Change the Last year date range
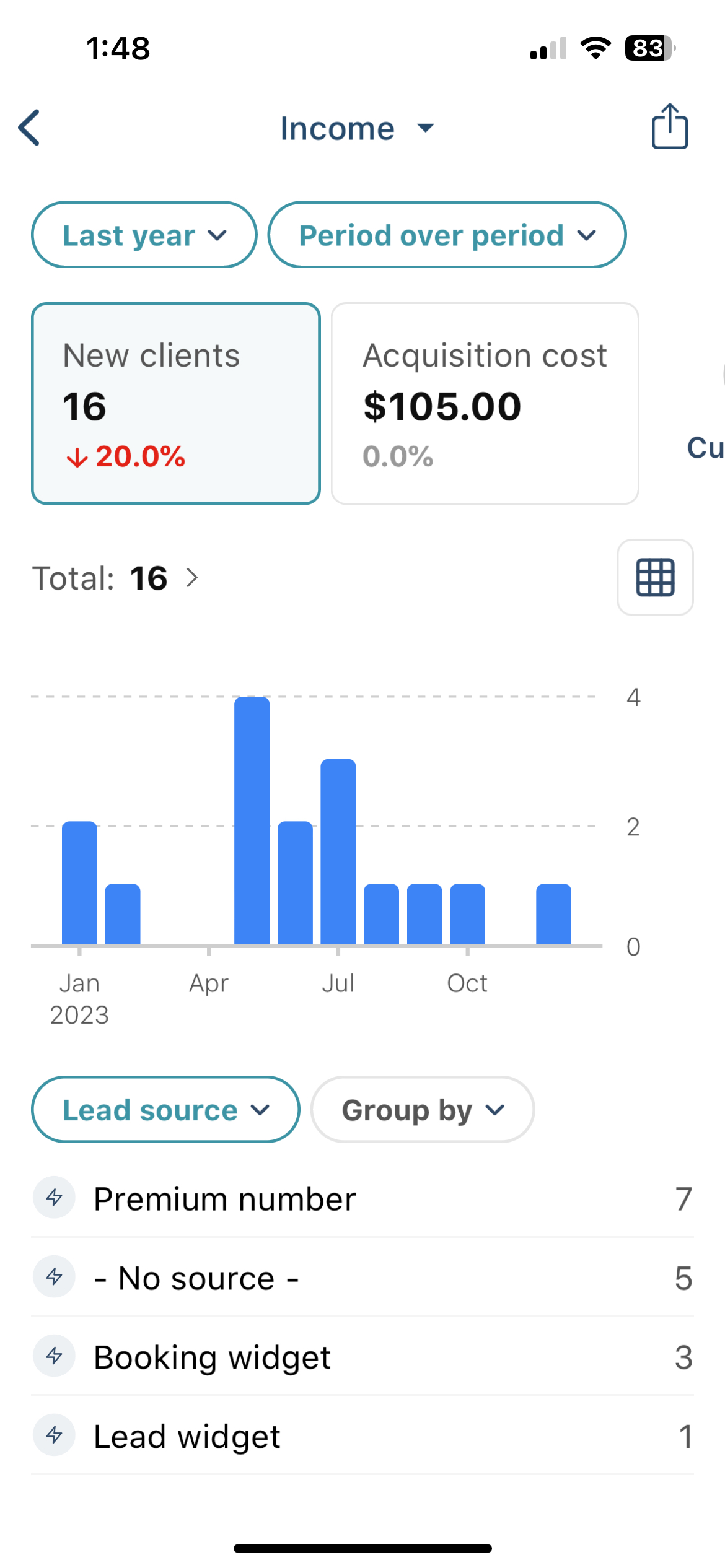 pos(144,235)
